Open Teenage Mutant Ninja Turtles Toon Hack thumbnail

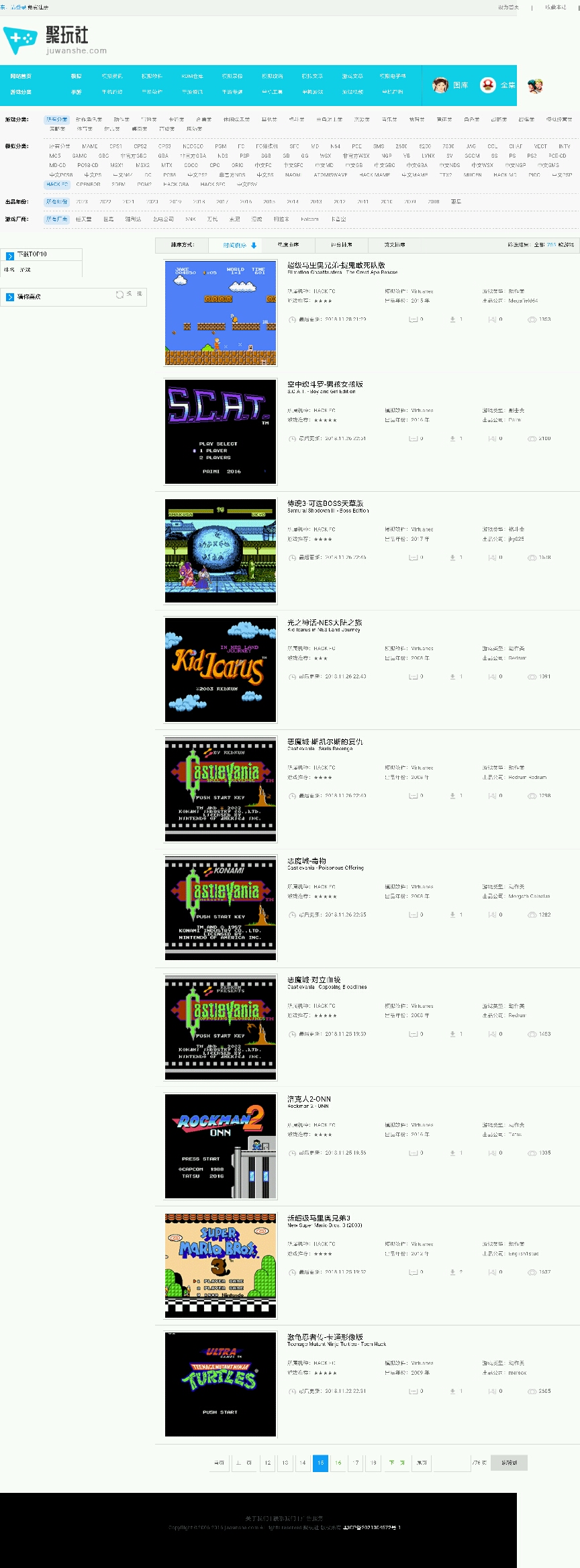point(220,1383)
